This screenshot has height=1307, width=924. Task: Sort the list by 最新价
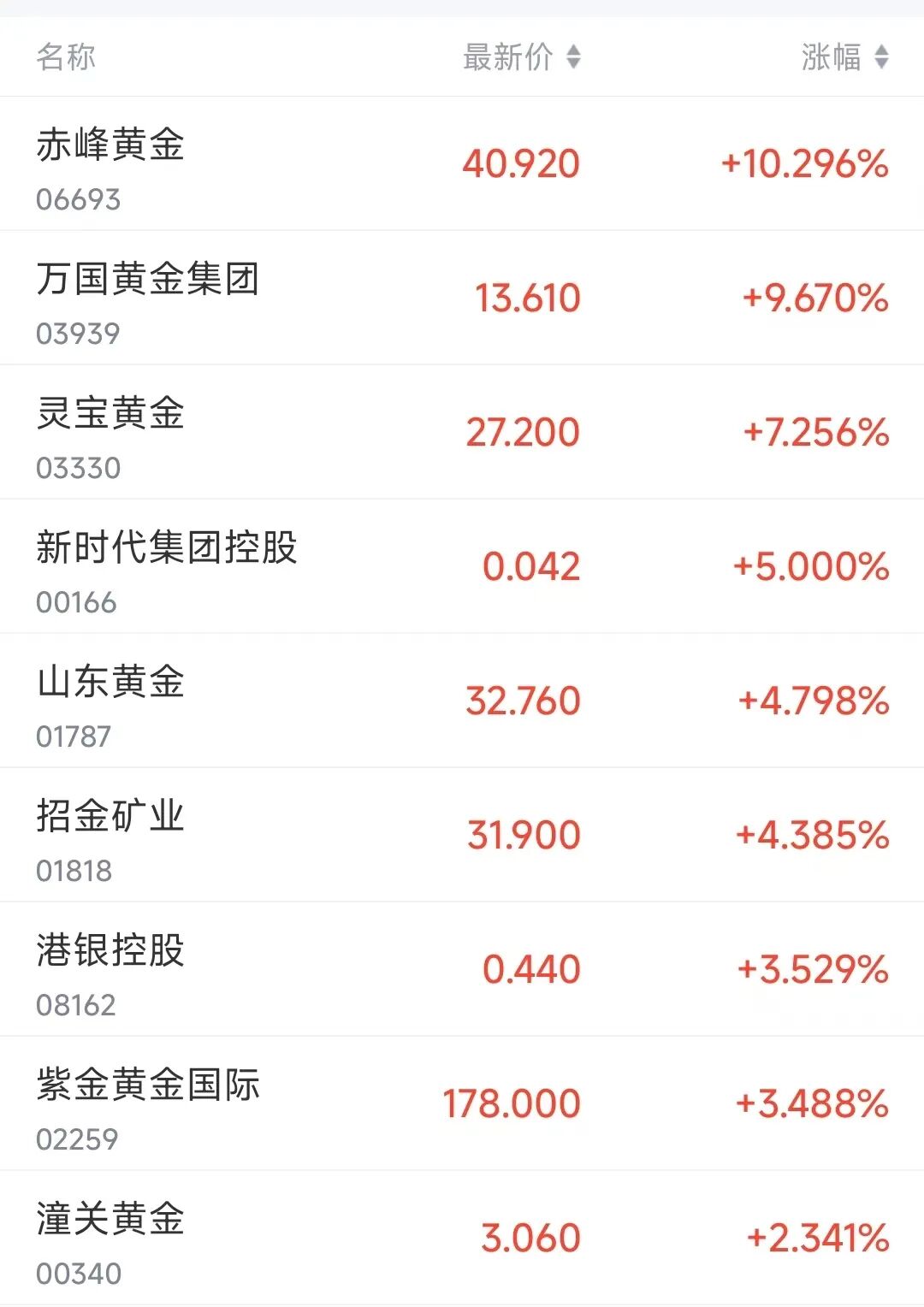521,57
